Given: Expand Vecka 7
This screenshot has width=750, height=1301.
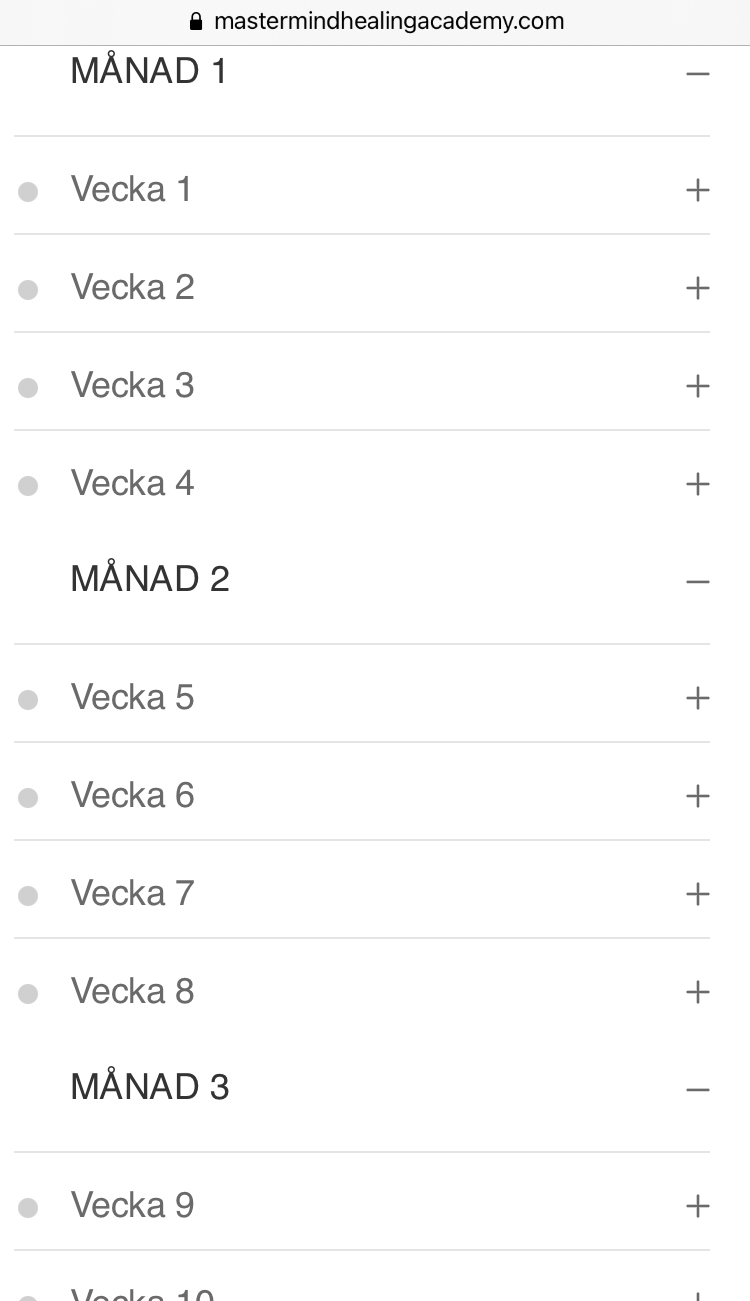Looking at the screenshot, I should click(697, 894).
